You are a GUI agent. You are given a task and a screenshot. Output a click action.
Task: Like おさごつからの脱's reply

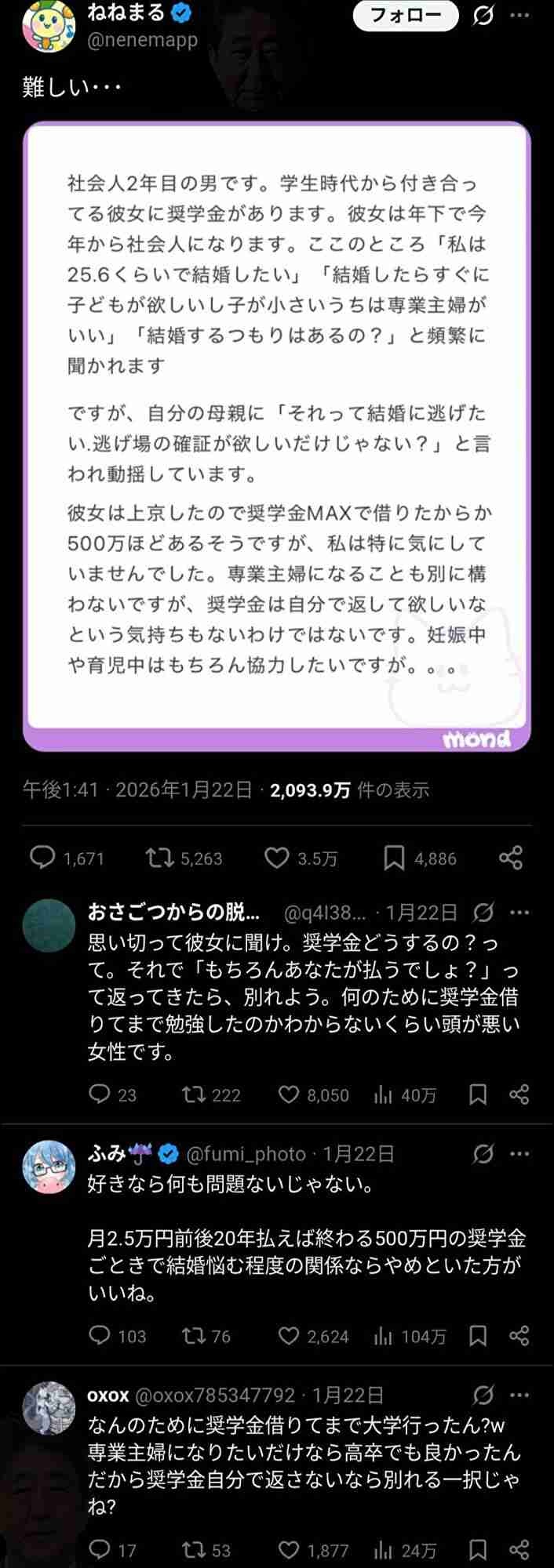tap(290, 1094)
